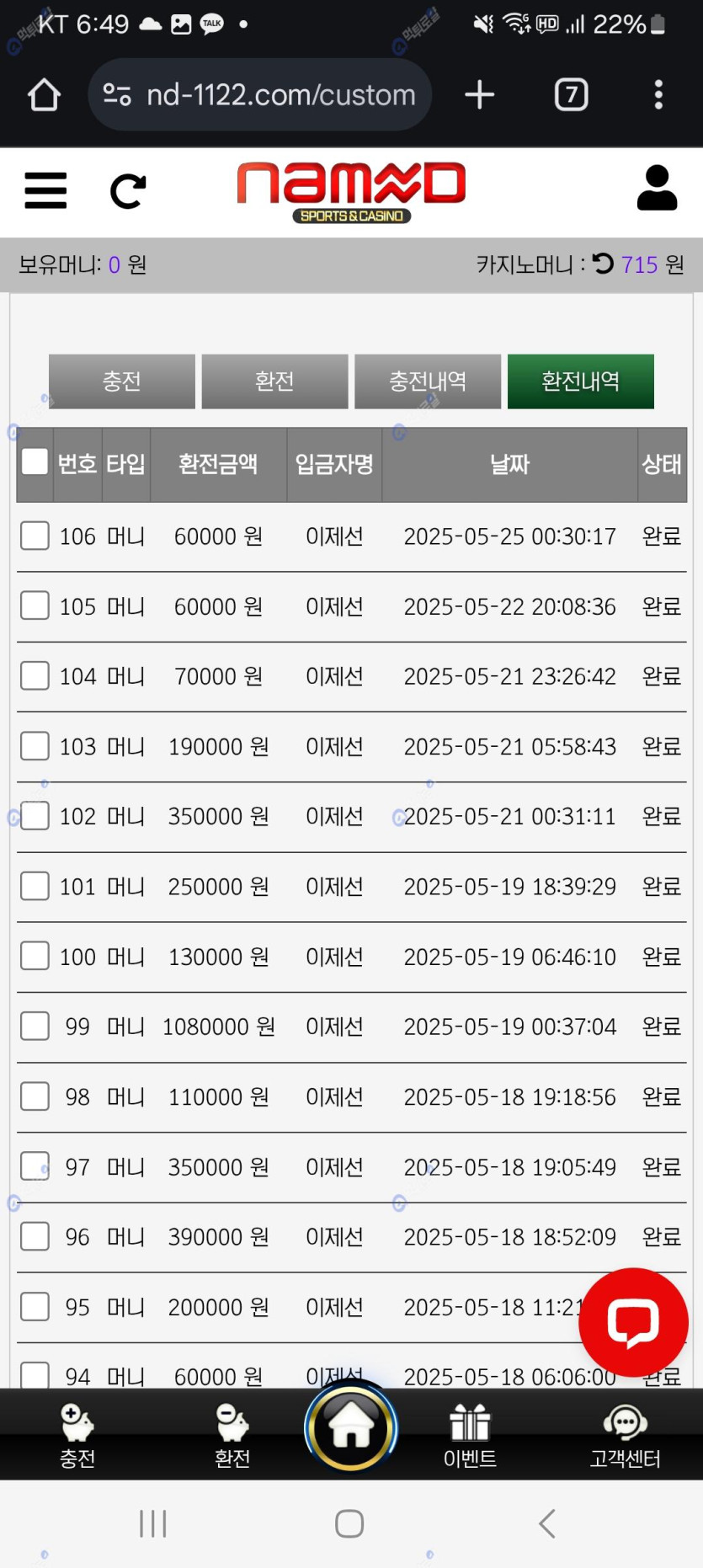Refresh the casino money balance

coord(603,264)
